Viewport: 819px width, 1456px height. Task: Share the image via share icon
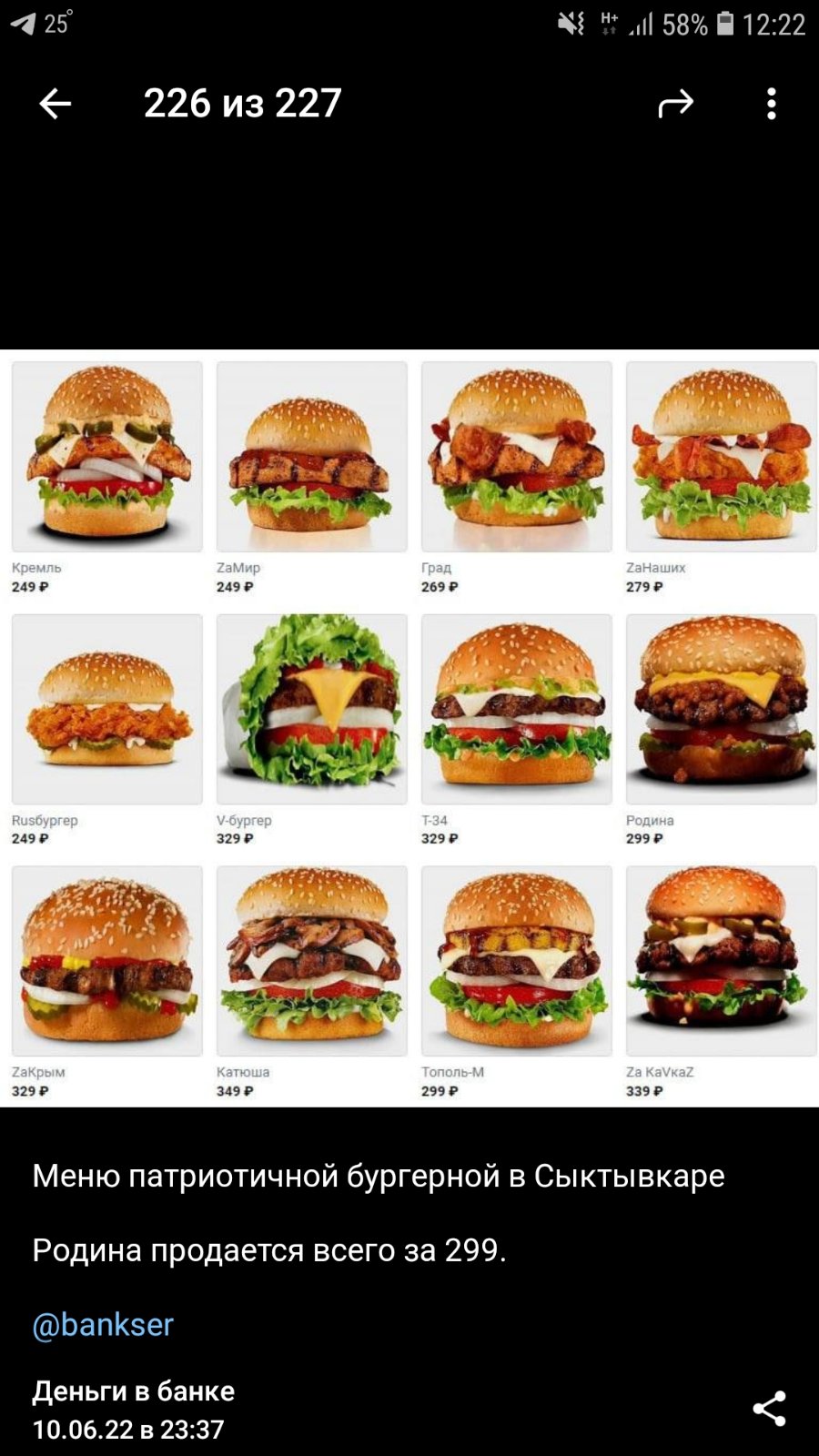tap(769, 1409)
